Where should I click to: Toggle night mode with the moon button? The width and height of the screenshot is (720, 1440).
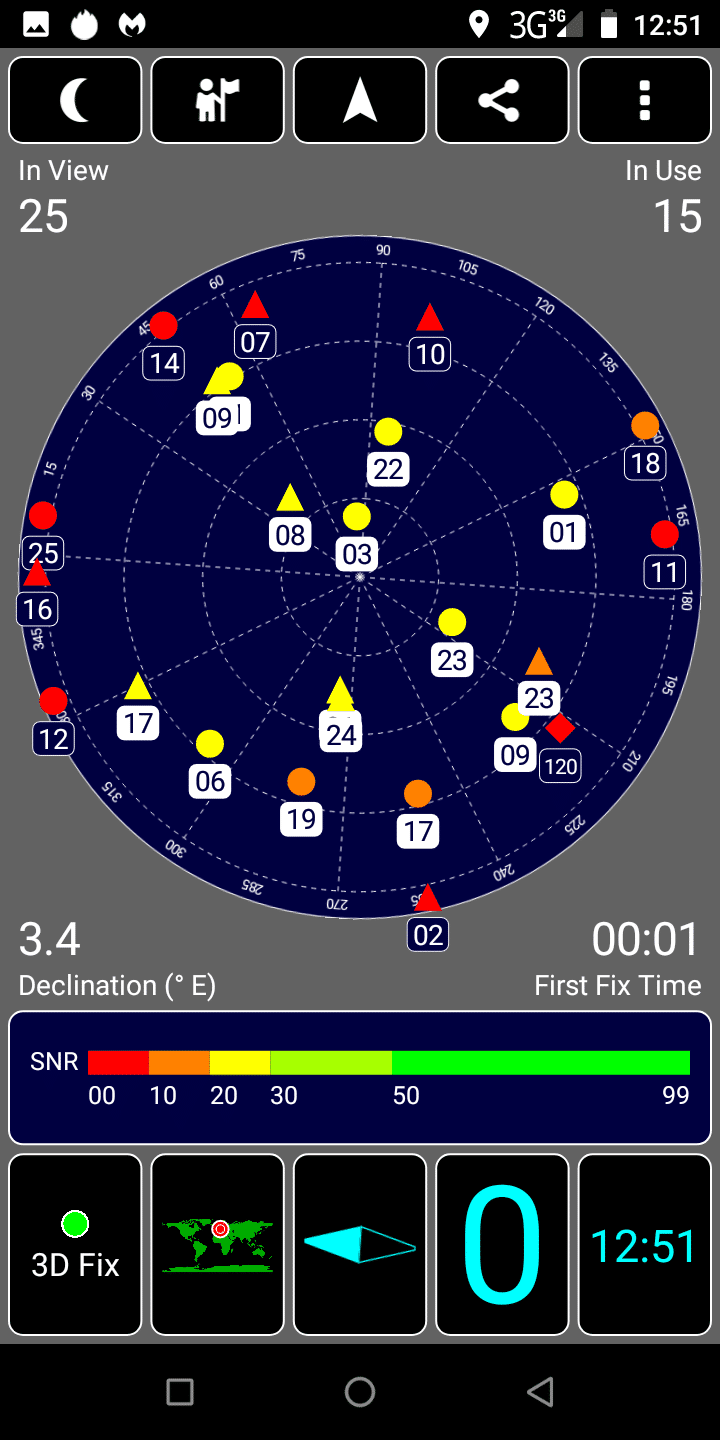(75, 100)
